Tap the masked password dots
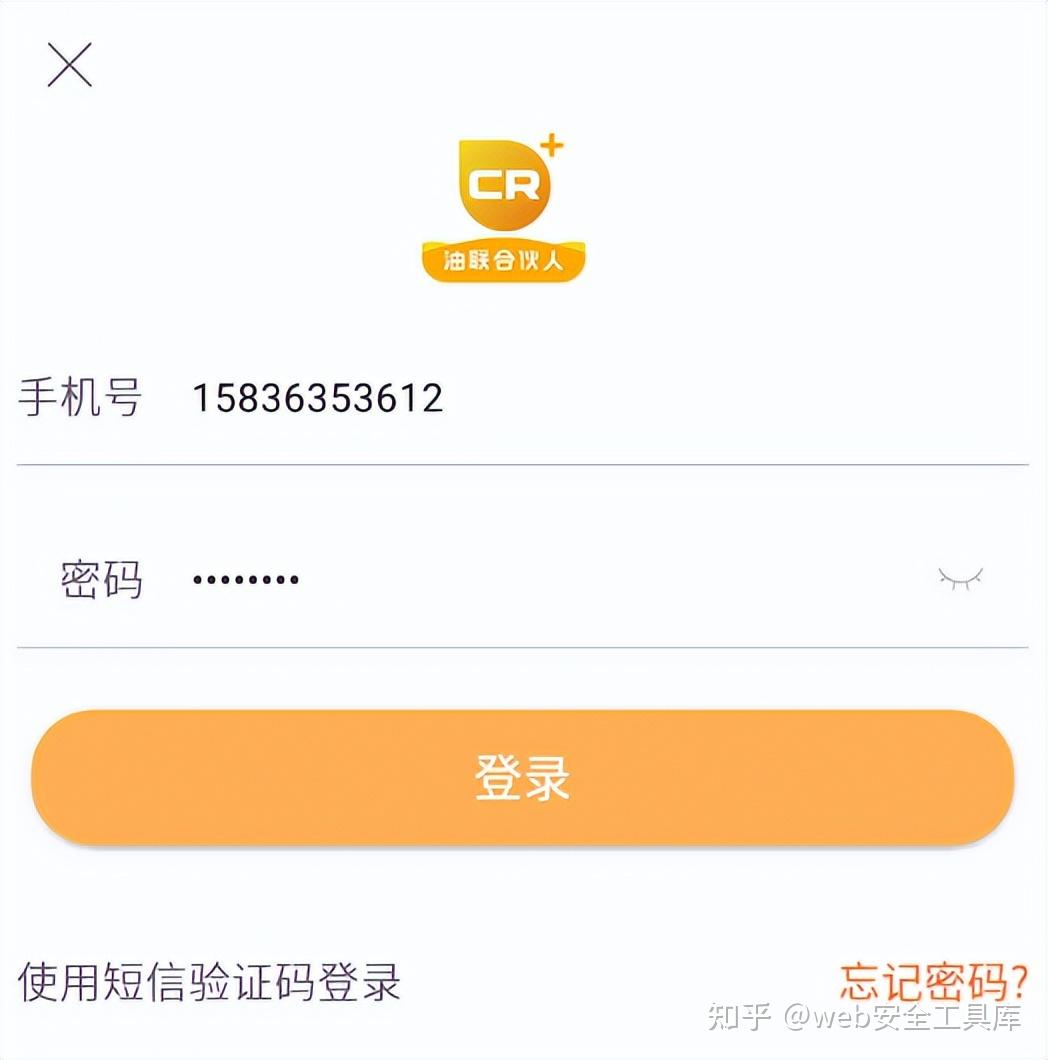This screenshot has width=1048, height=1060. tap(245, 580)
